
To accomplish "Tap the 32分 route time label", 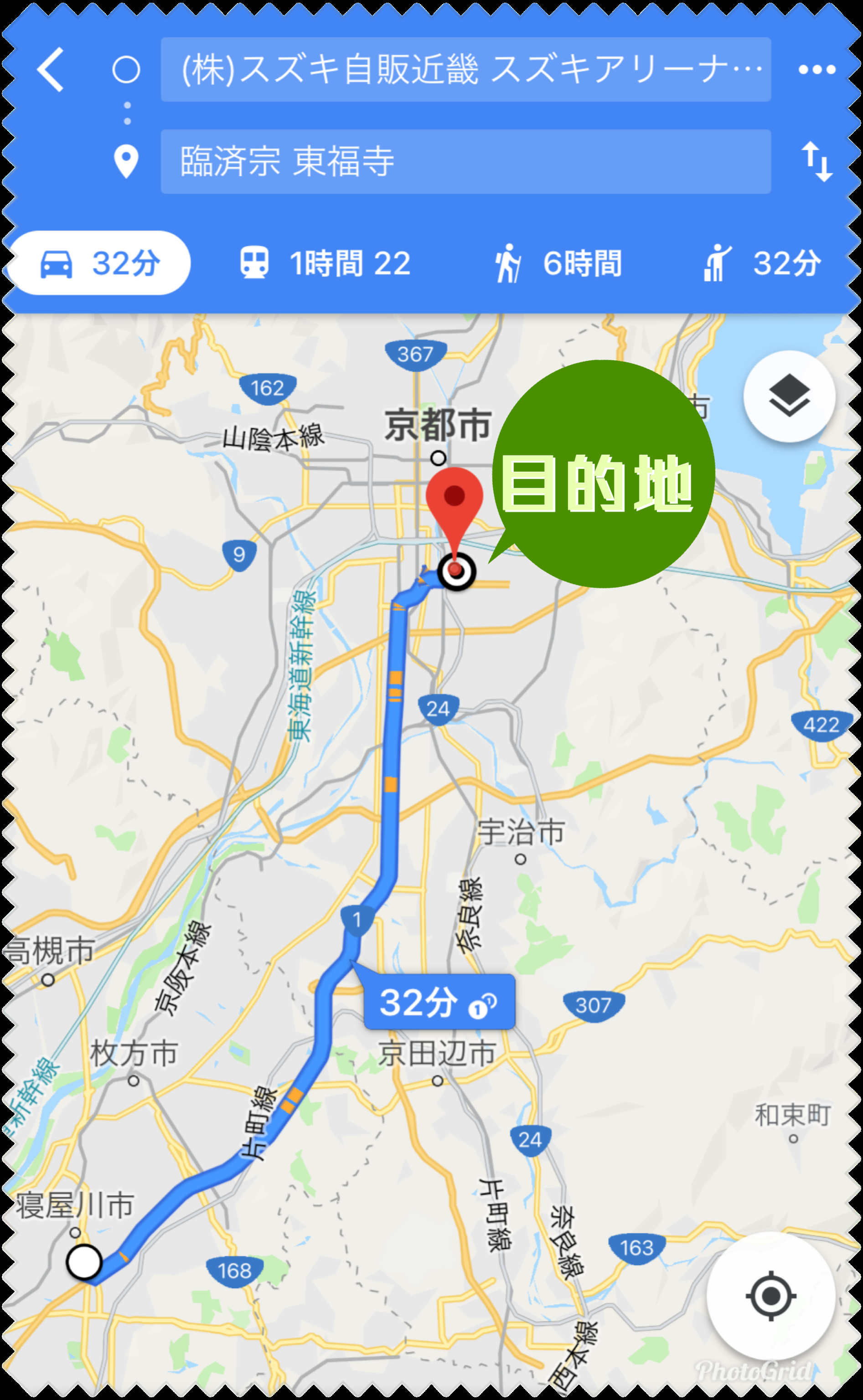I will (x=439, y=1002).
